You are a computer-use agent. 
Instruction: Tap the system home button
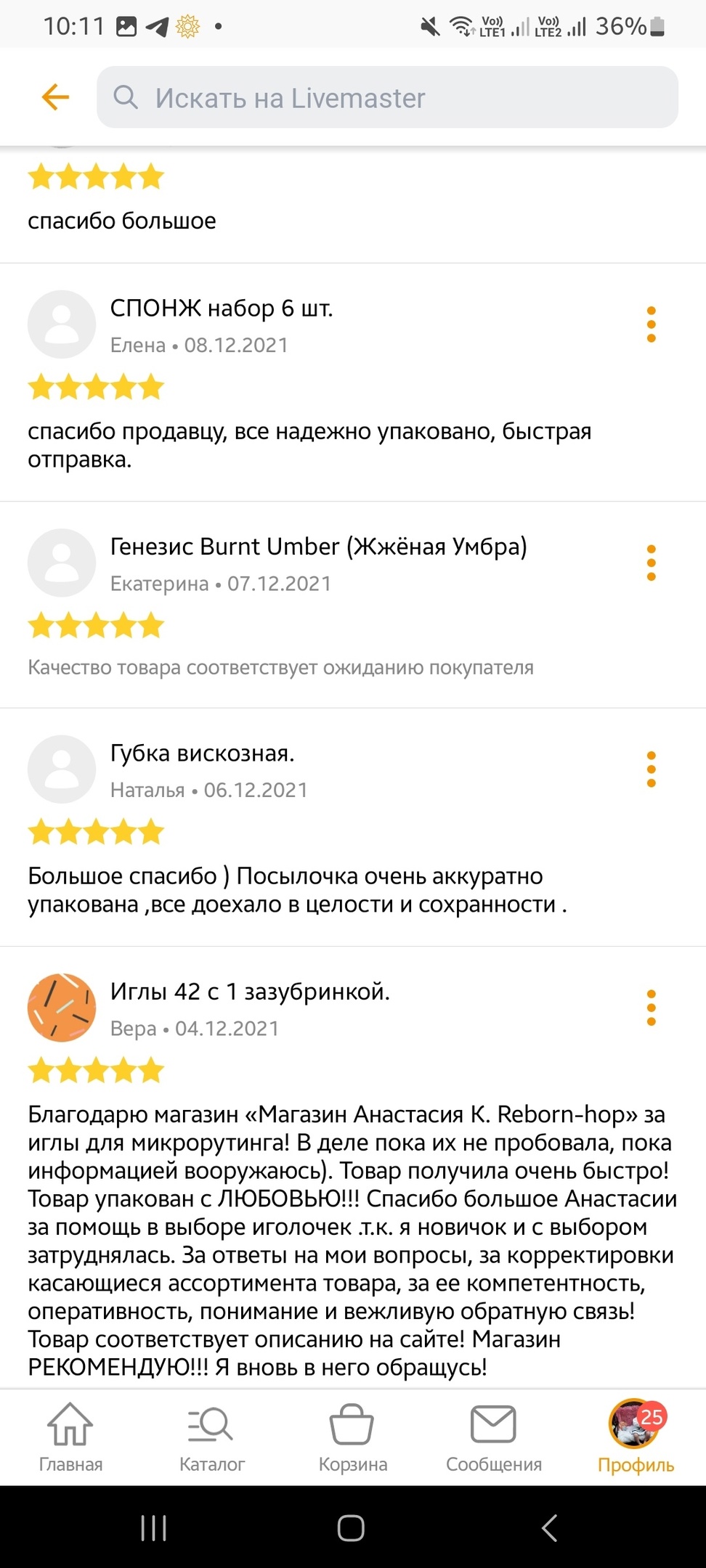tap(351, 1527)
